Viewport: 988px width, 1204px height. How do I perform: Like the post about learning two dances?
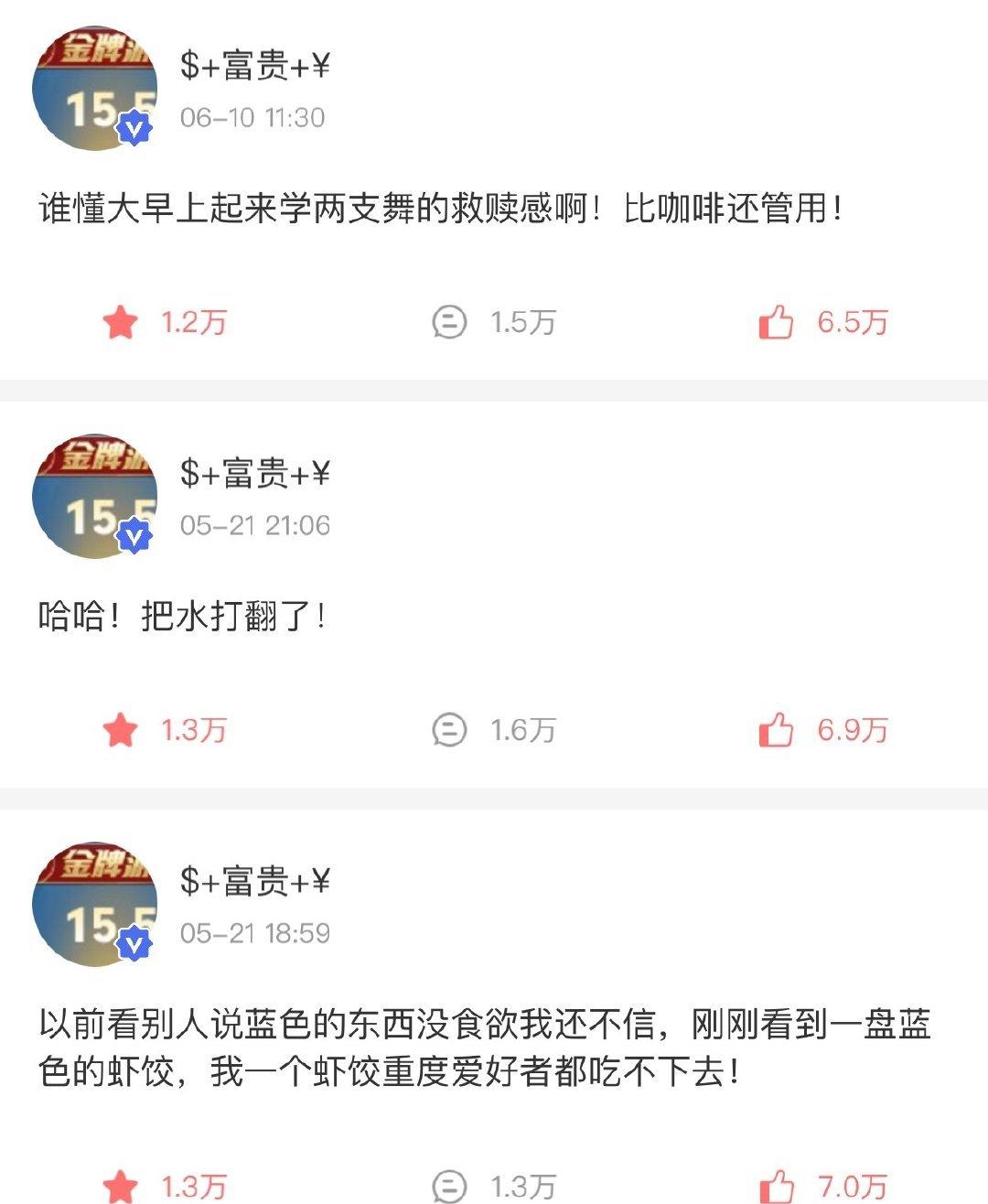[x=777, y=323]
